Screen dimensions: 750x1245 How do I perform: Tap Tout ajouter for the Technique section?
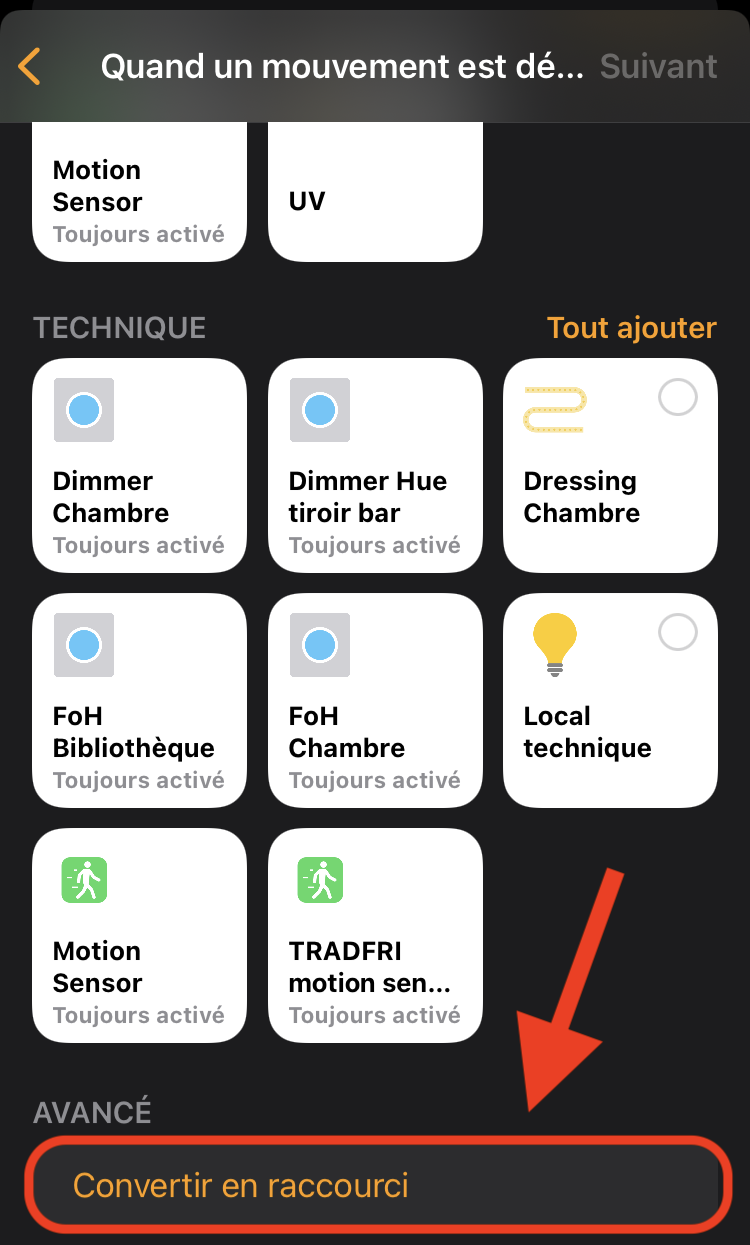(x=631, y=328)
